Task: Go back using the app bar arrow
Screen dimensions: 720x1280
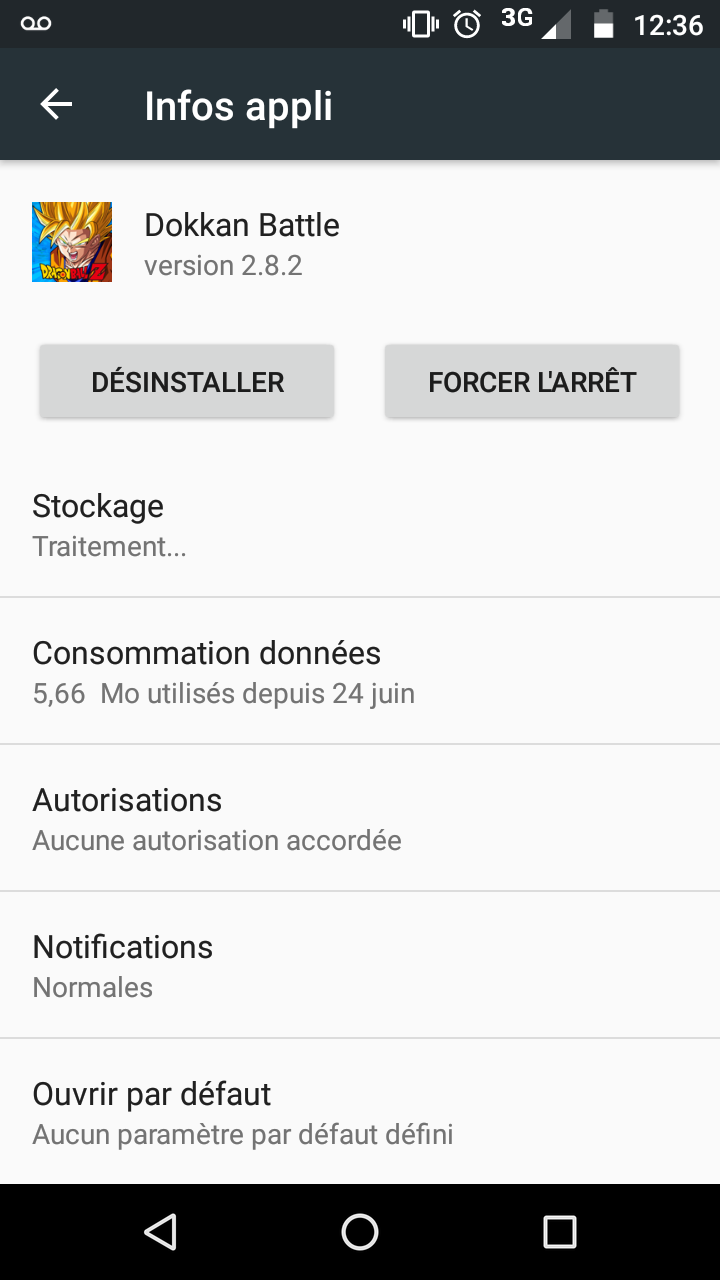Action: (56, 105)
